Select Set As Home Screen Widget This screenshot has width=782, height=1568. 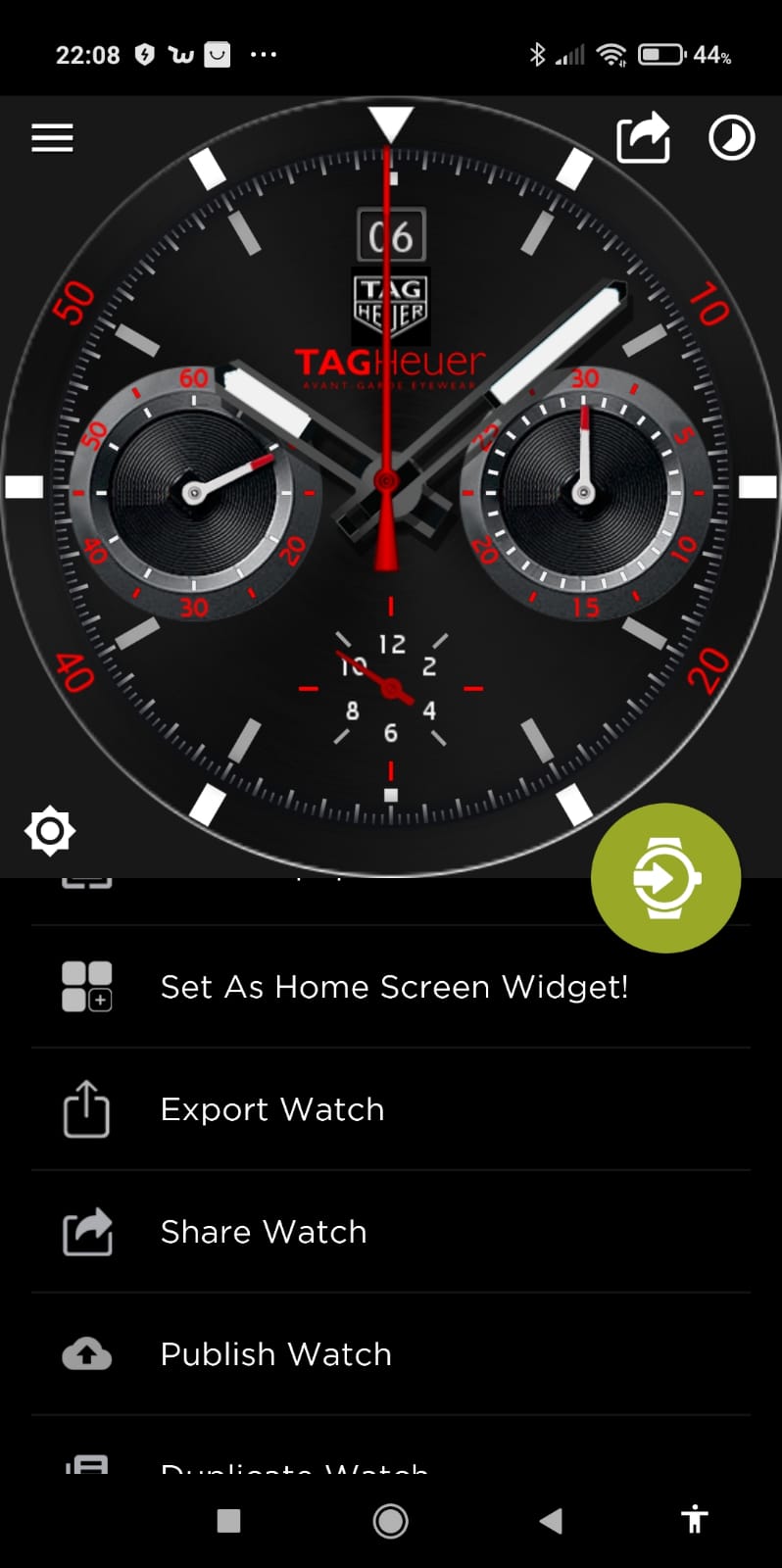391,987
